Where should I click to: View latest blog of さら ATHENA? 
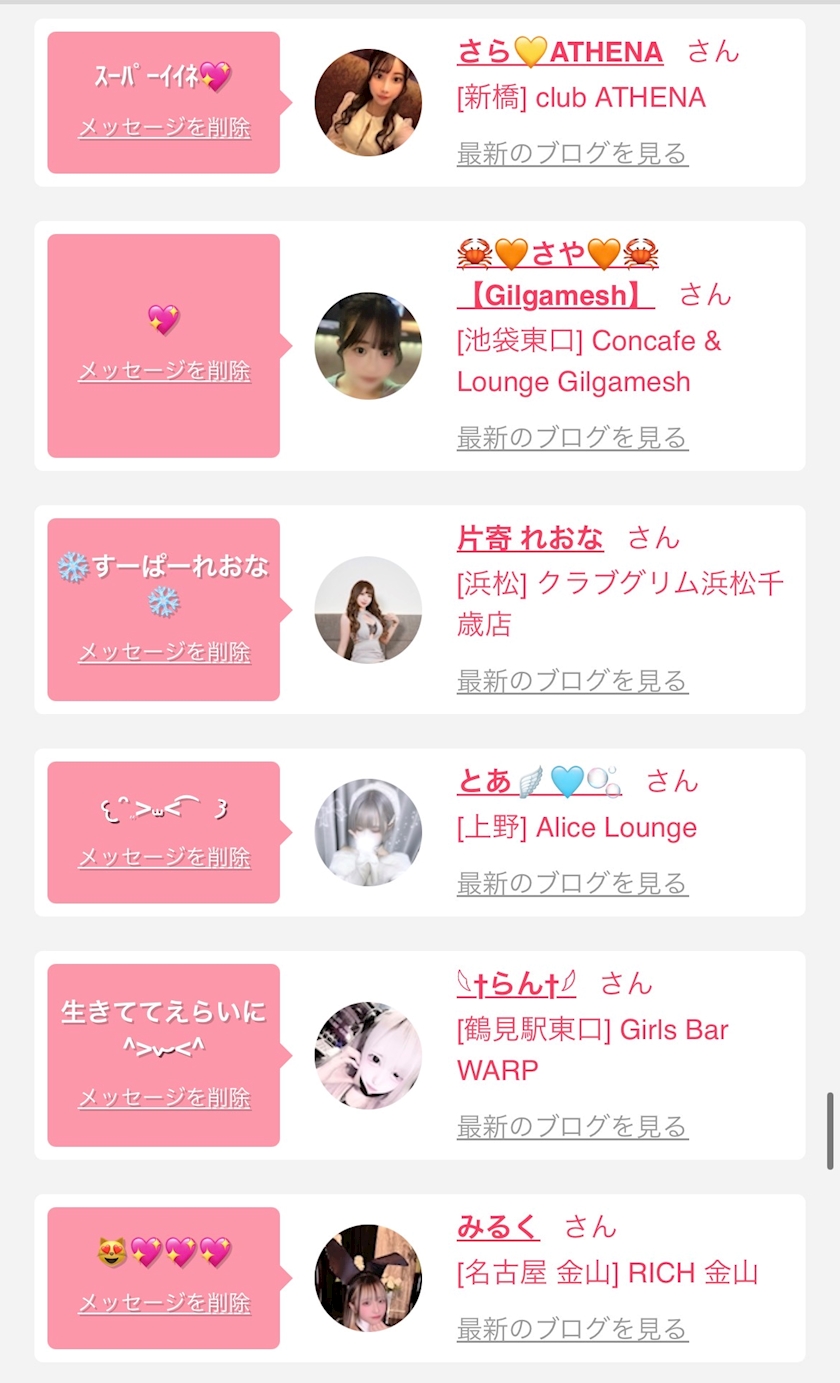pyautogui.click(x=572, y=154)
